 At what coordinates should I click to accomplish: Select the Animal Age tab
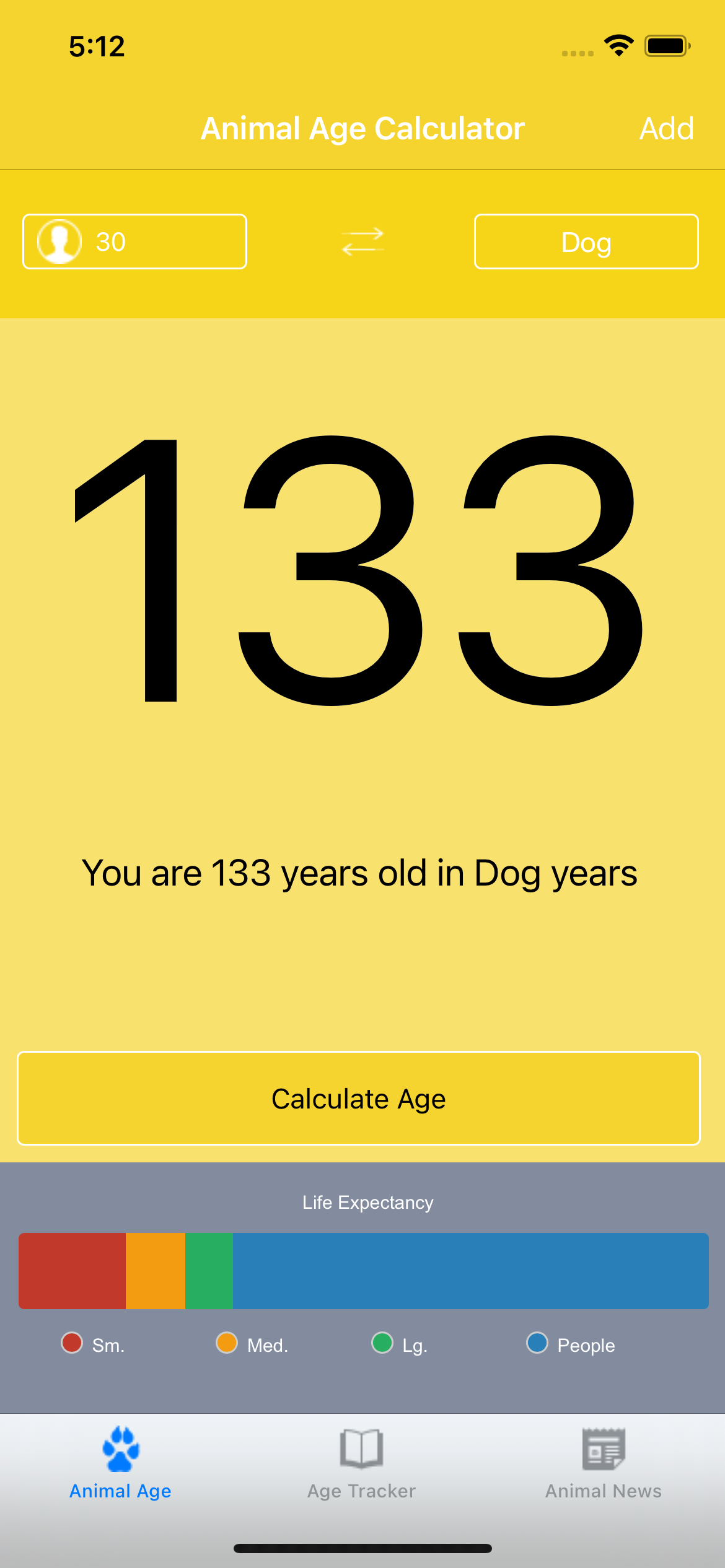click(x=120, y=1463)
